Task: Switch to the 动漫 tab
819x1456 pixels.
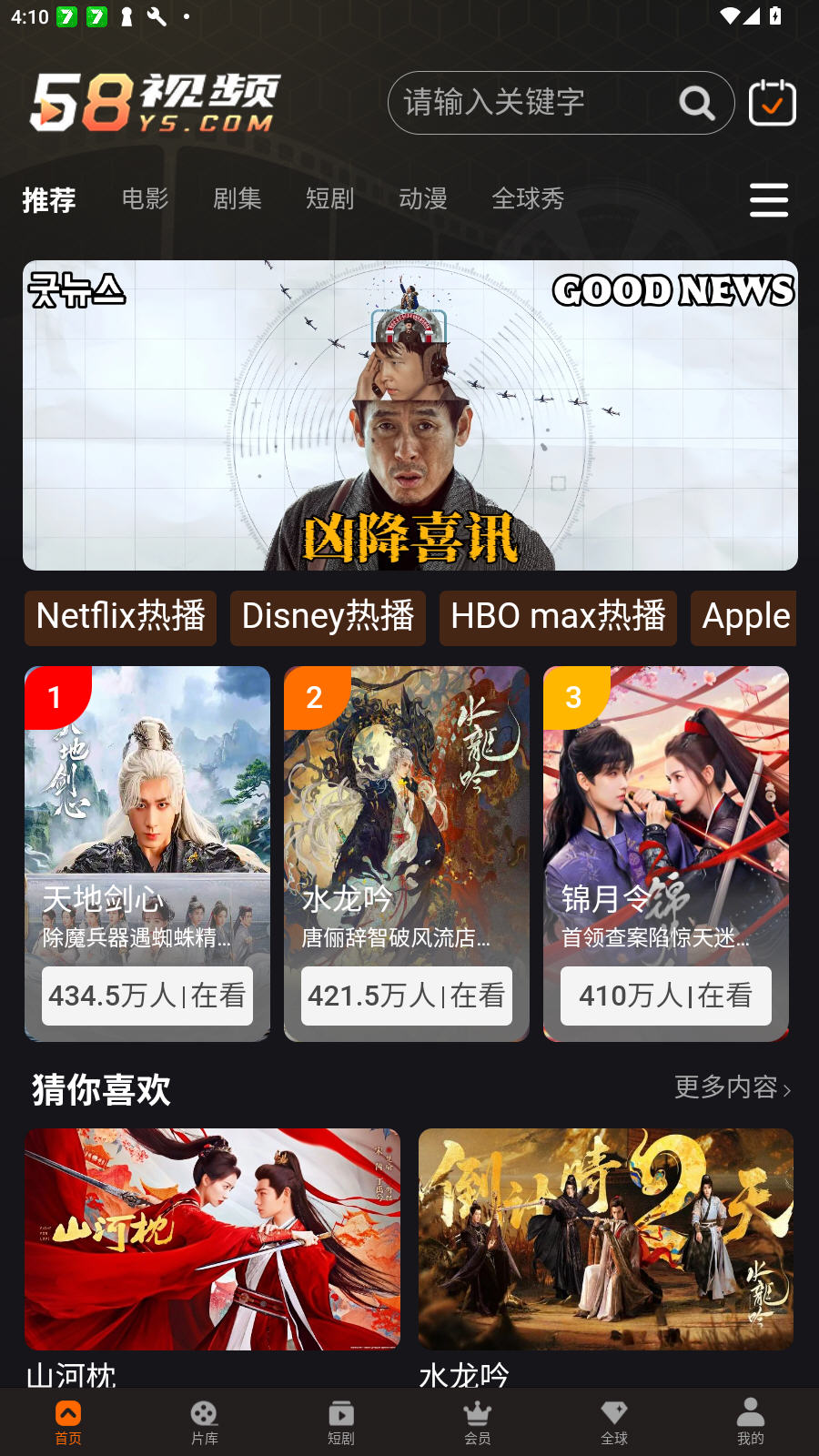Action: [x=423, y=199]
